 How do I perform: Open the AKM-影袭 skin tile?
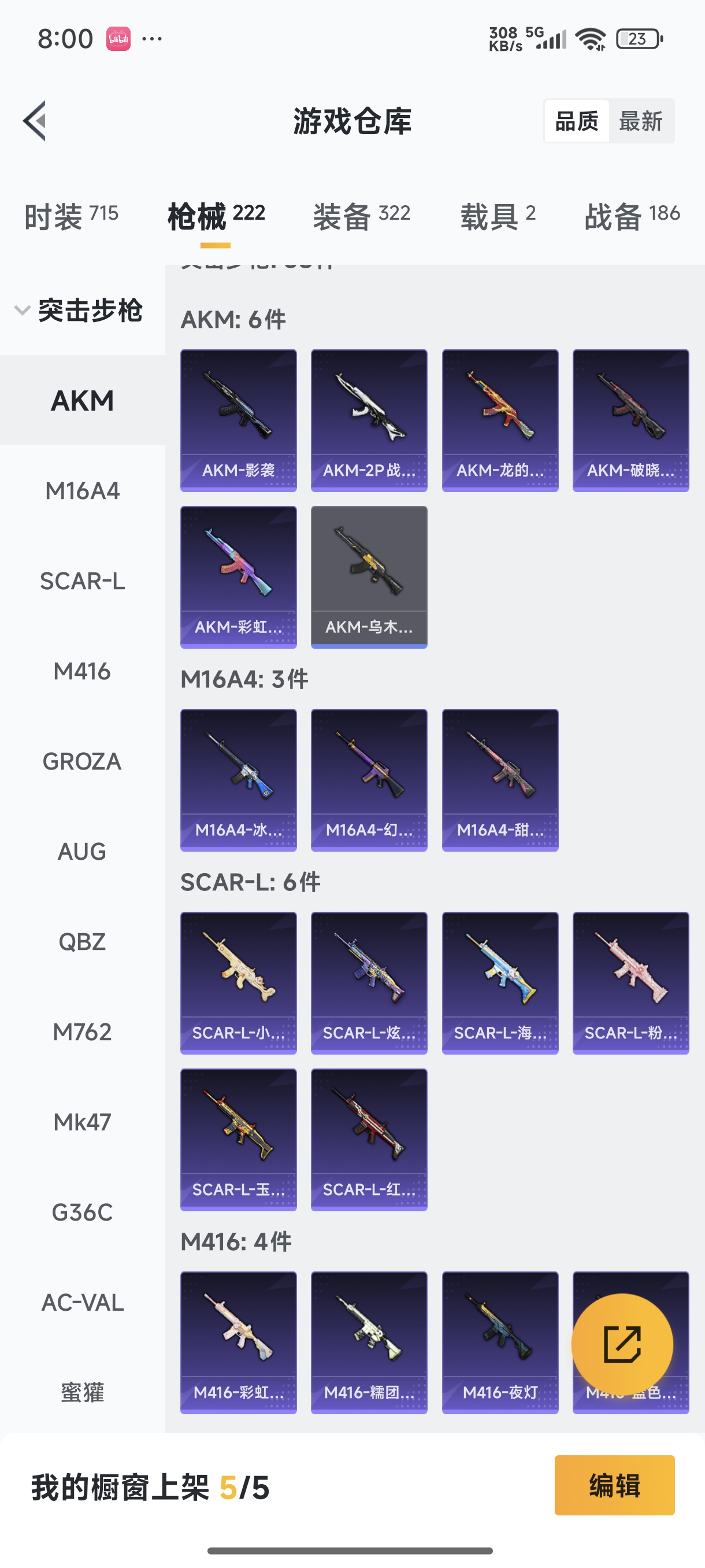pos(239,420)
